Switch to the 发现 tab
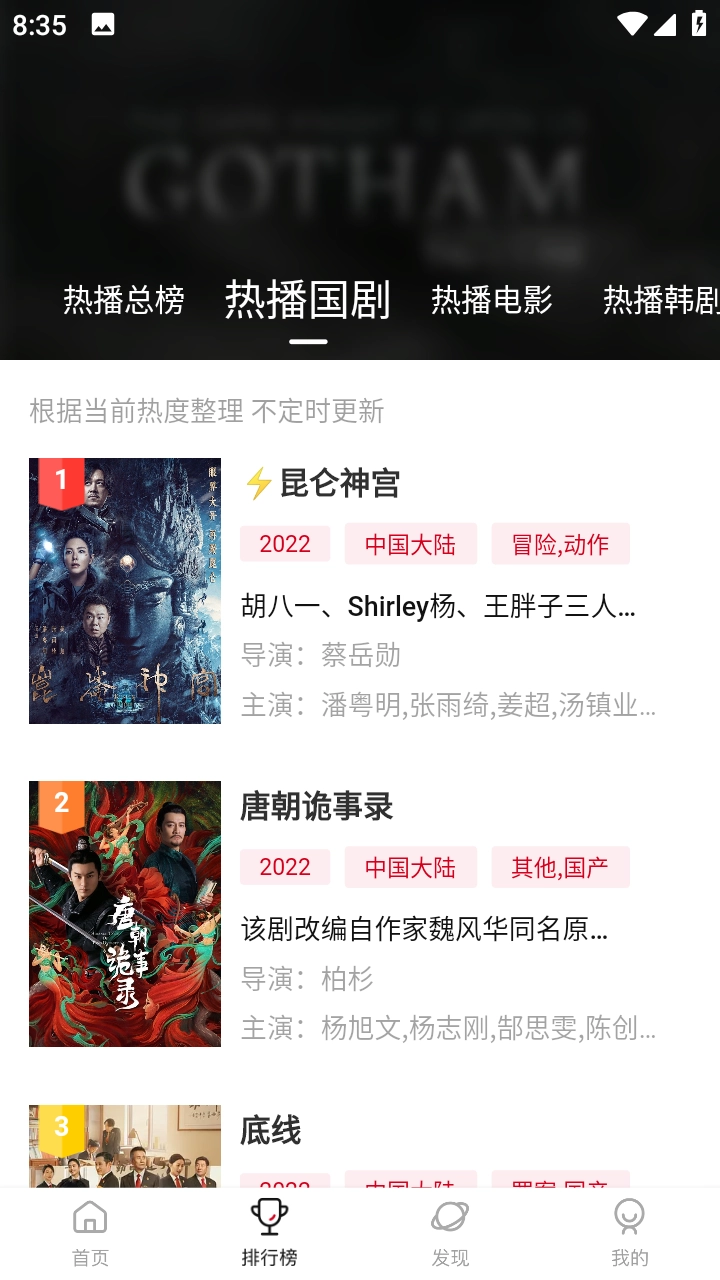 click(450, 1233)
